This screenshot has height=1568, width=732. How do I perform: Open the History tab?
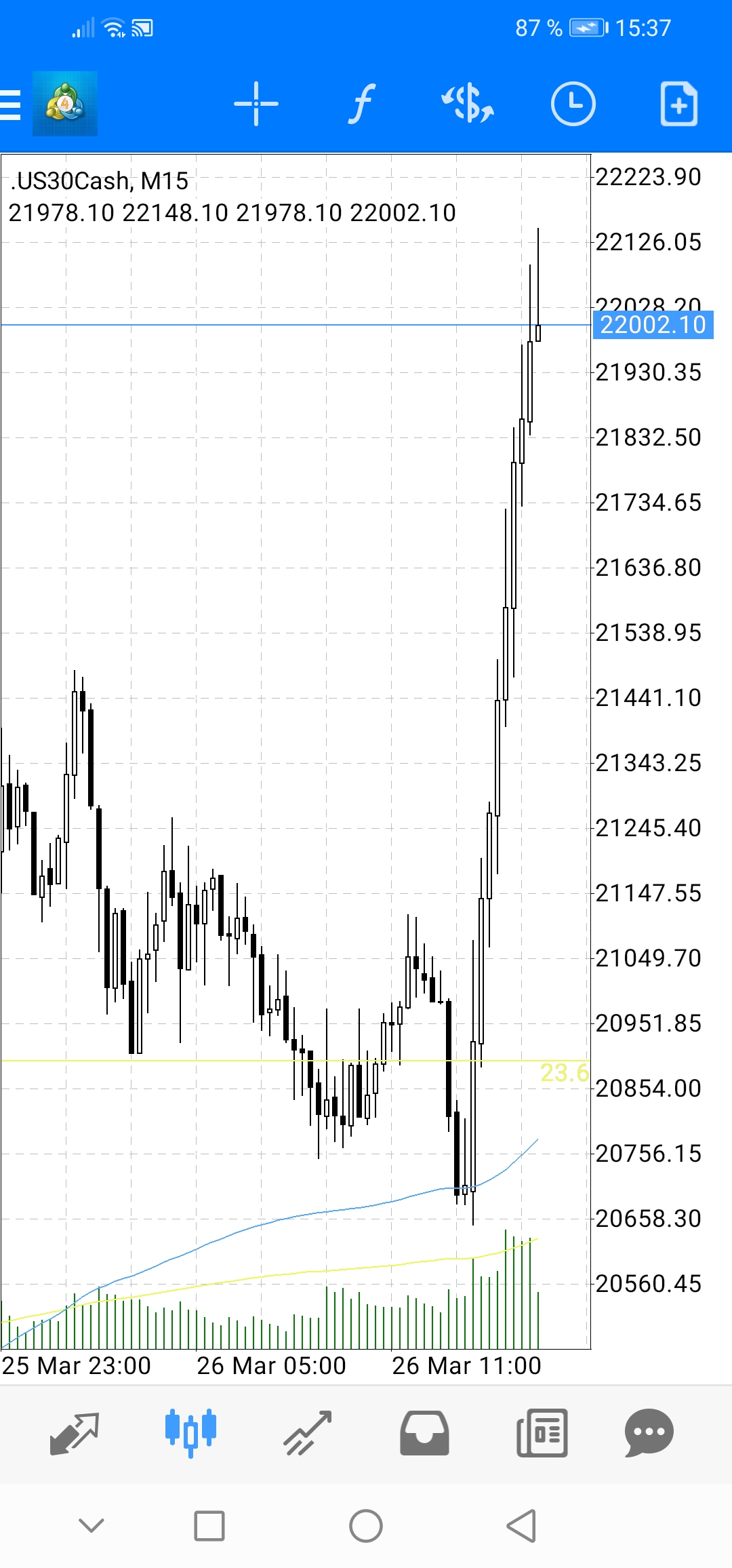(x=424, y=1433)
